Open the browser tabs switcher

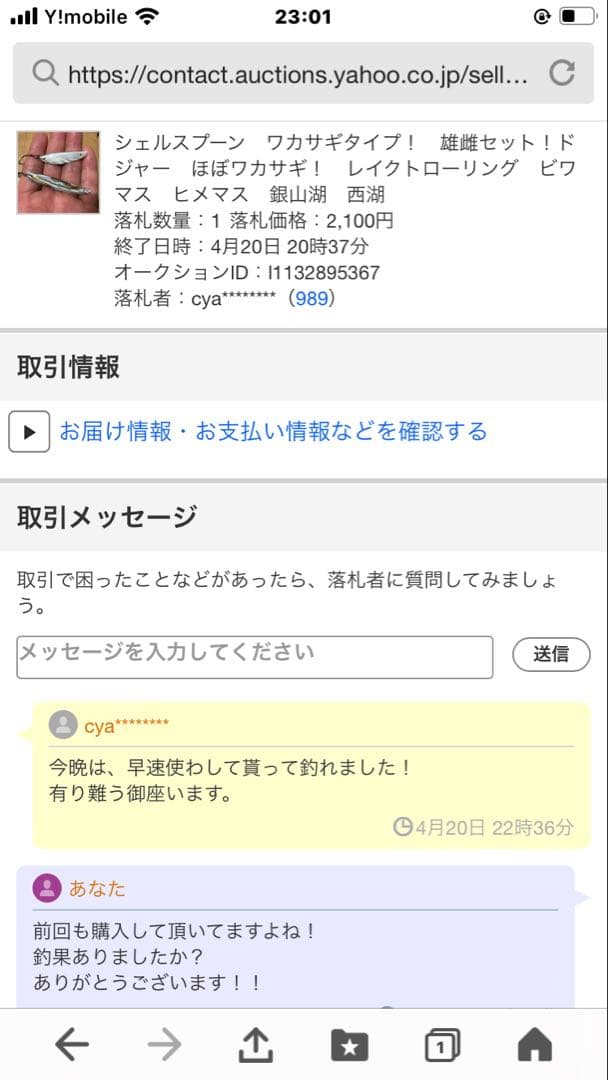pos(441,1046)
